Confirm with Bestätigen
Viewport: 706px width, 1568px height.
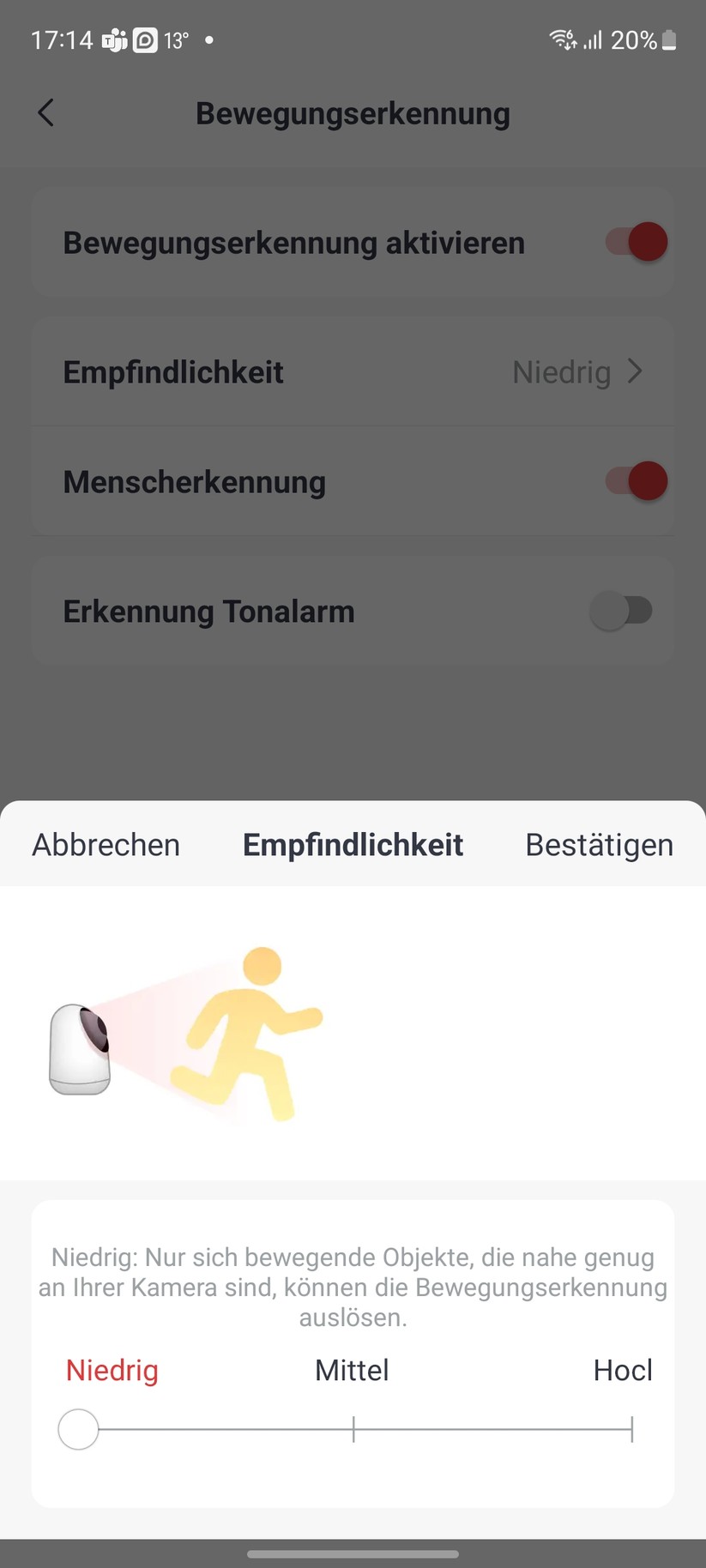[x=599, y=844]
